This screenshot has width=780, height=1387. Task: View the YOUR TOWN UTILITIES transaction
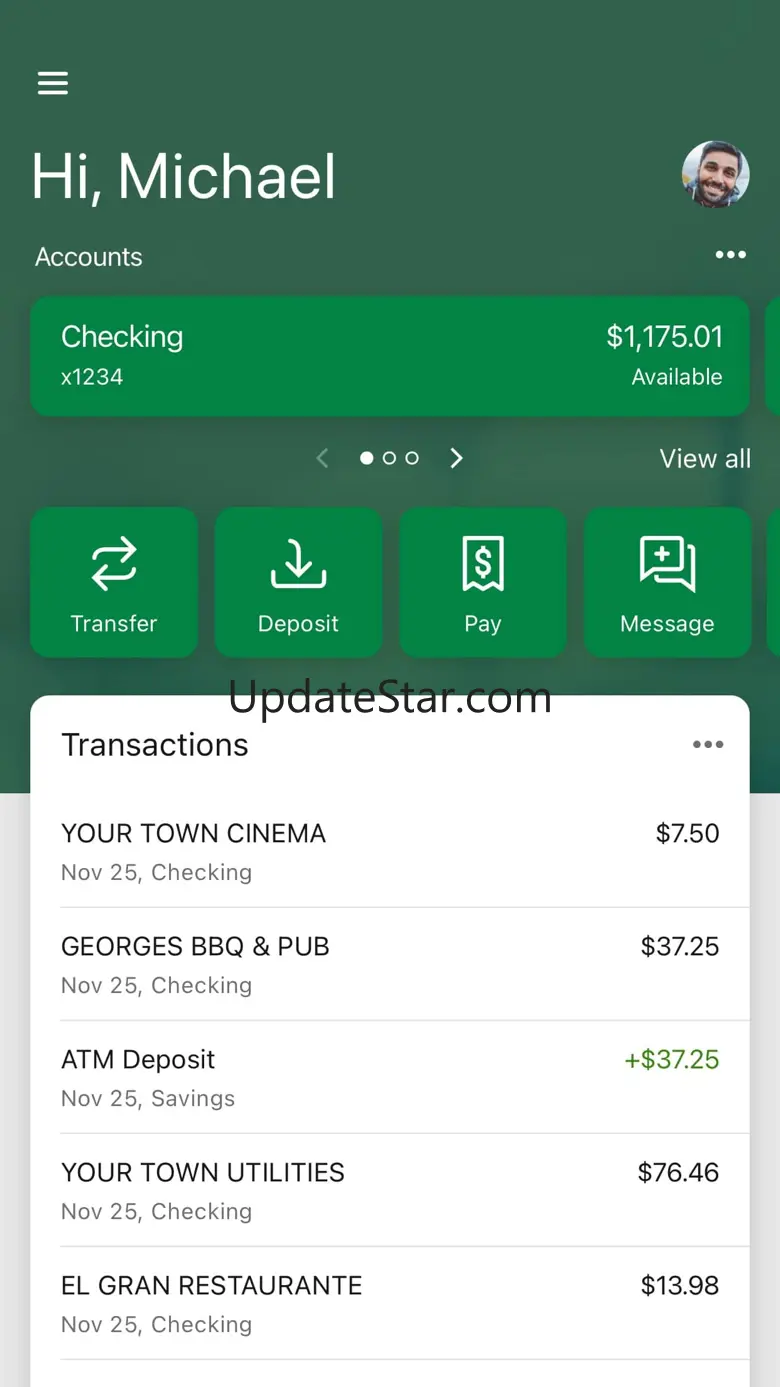(x=390, y=1190)
